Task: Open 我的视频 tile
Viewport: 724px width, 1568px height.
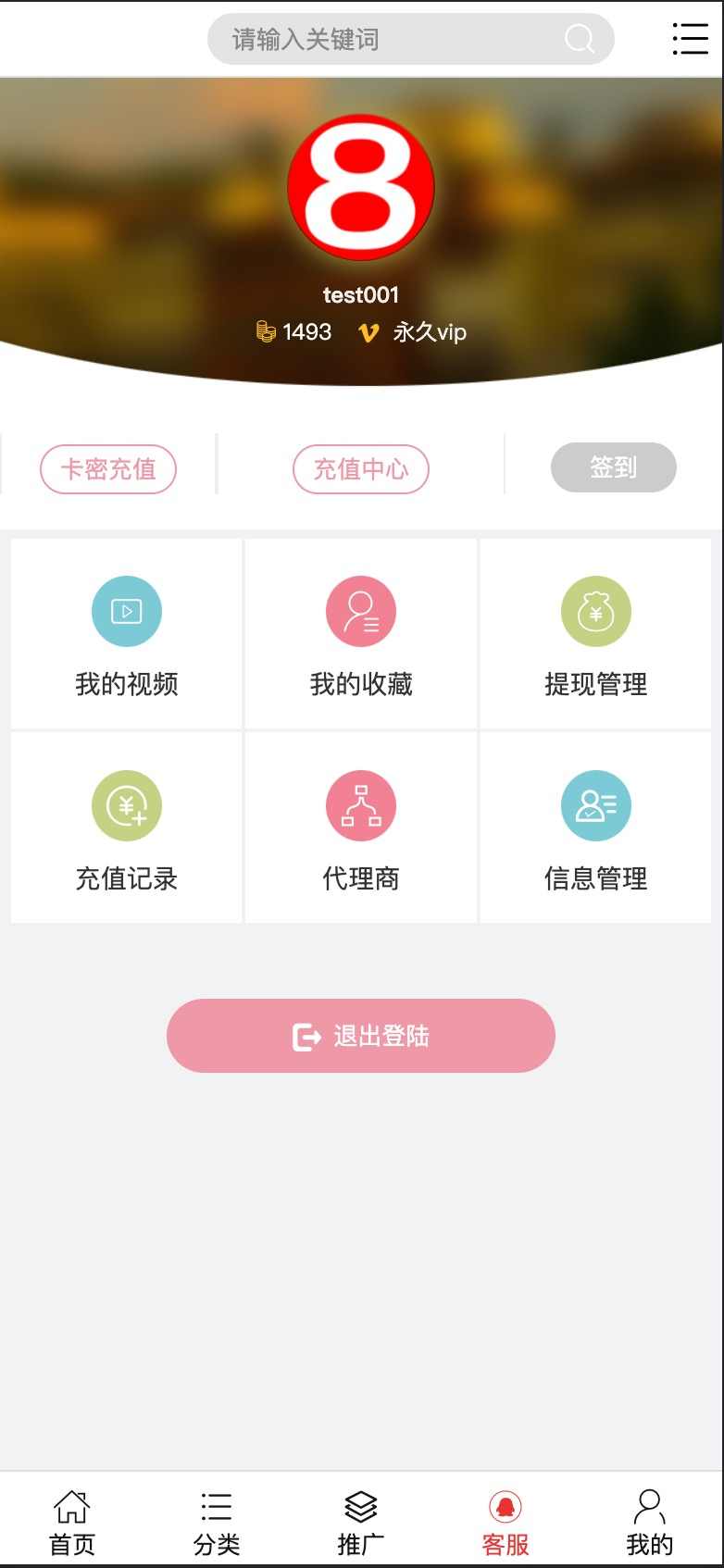Action: pyautogui.click(x=127, y=635)
